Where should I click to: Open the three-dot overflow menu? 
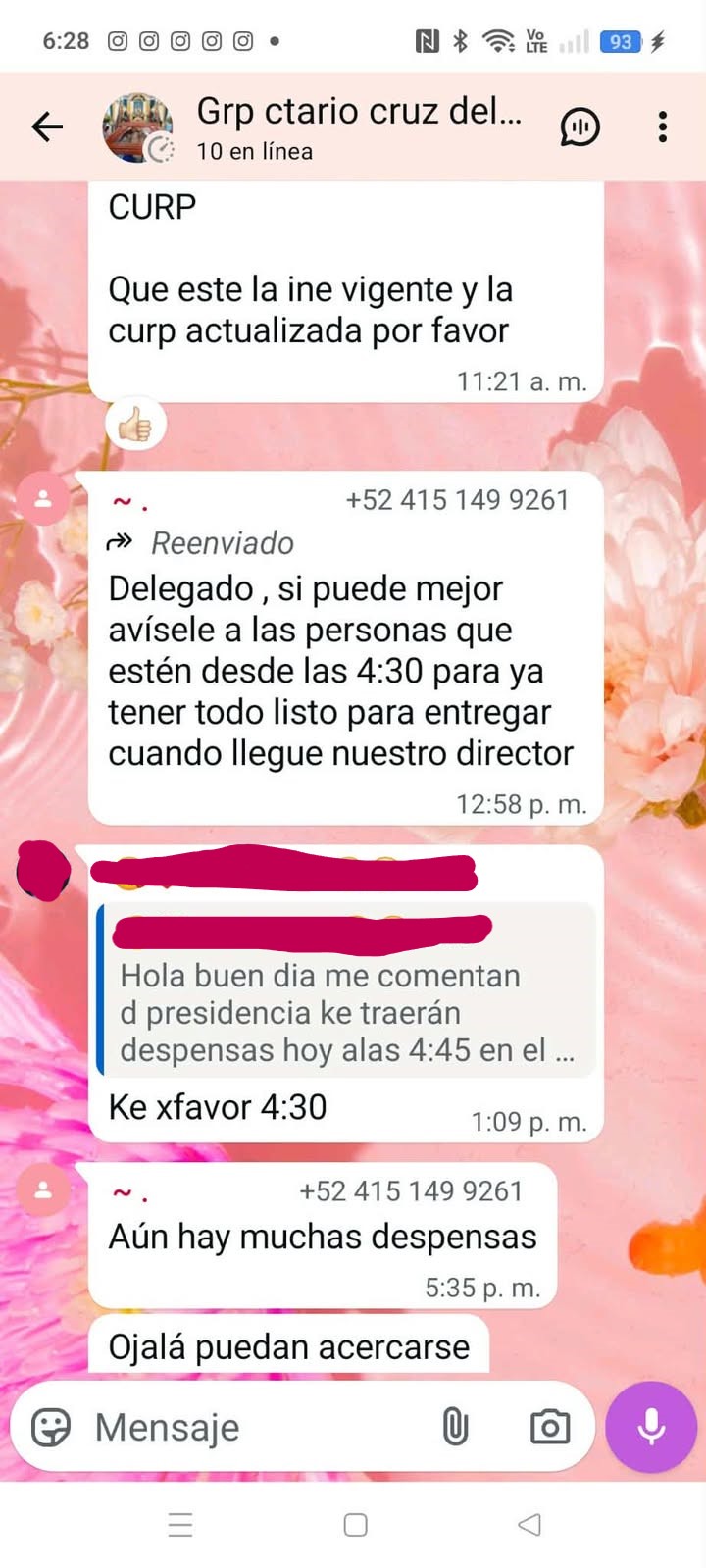click(663, 126)
